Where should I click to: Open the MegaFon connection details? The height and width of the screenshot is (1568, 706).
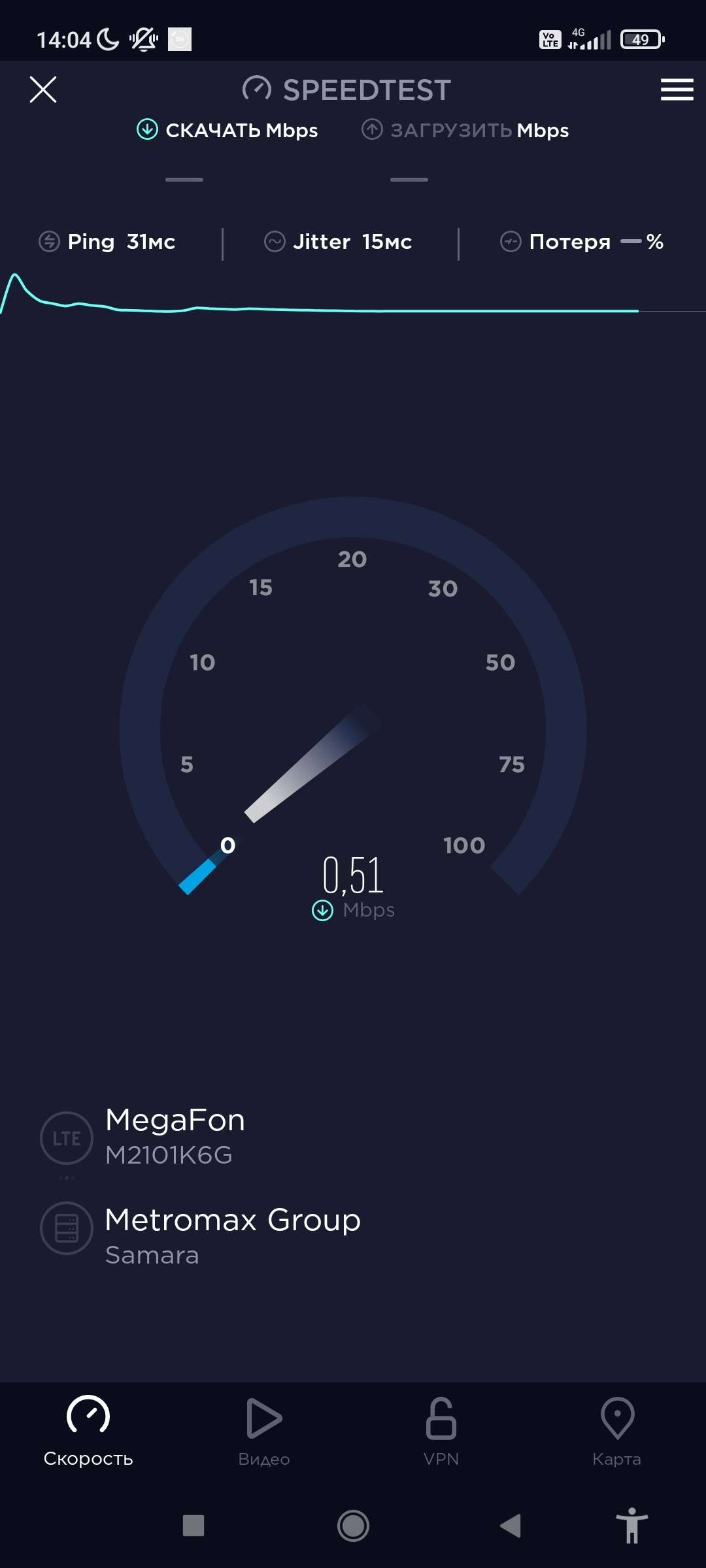(x=175, y=1135)
